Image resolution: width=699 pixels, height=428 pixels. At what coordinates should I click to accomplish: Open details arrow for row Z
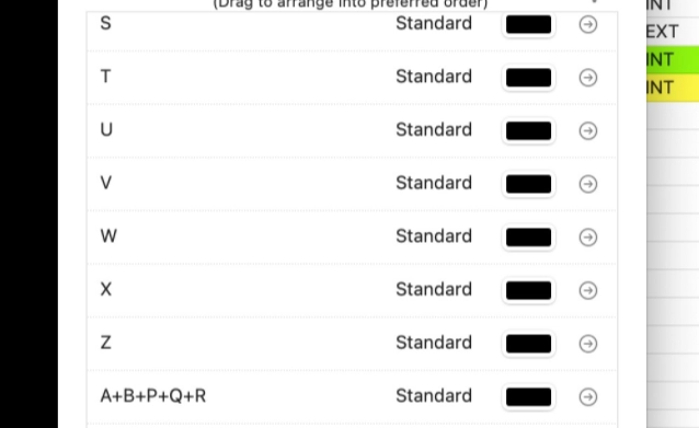coord(588,344)
